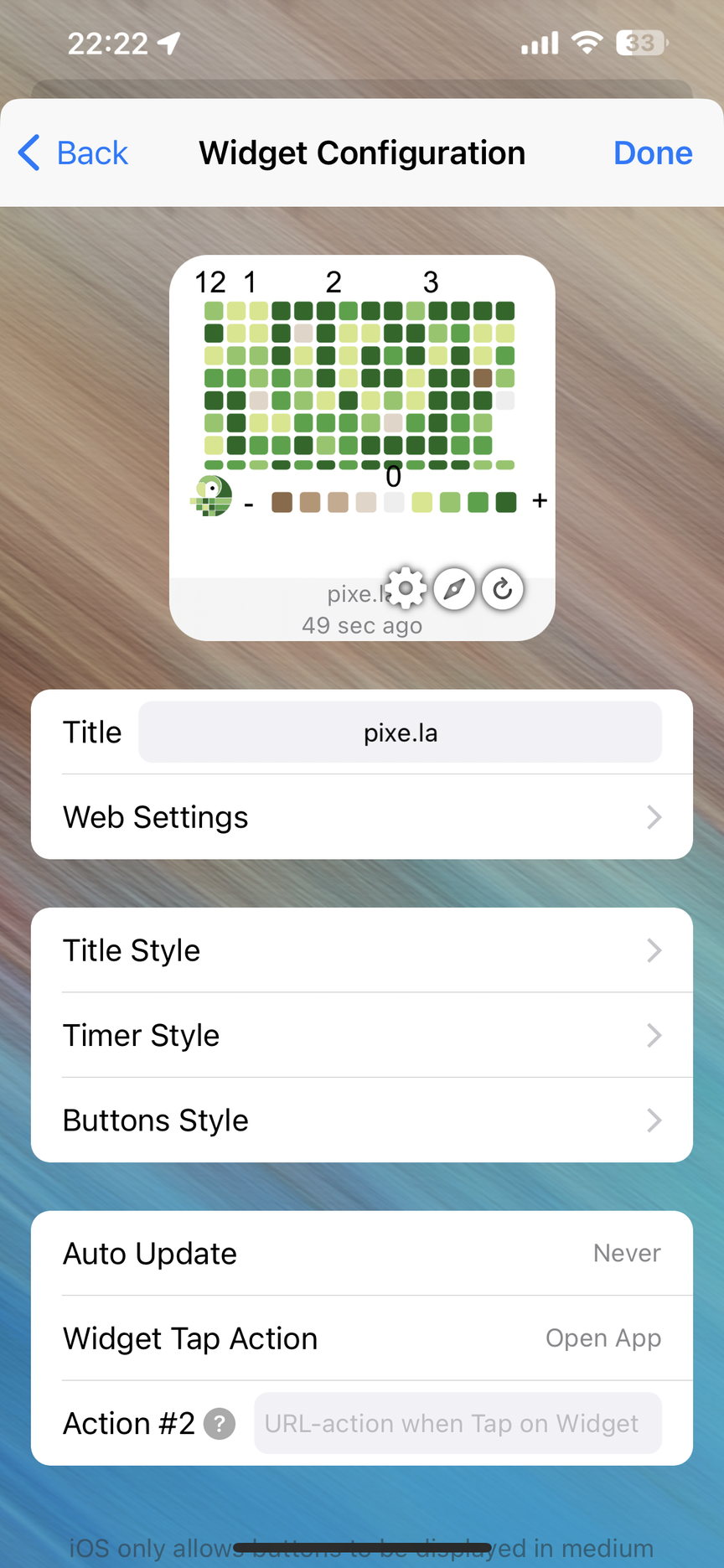Open the gear settings icon on the widget preview
This screenshot has height=1568, width=724.
click(x=406, y=589)
